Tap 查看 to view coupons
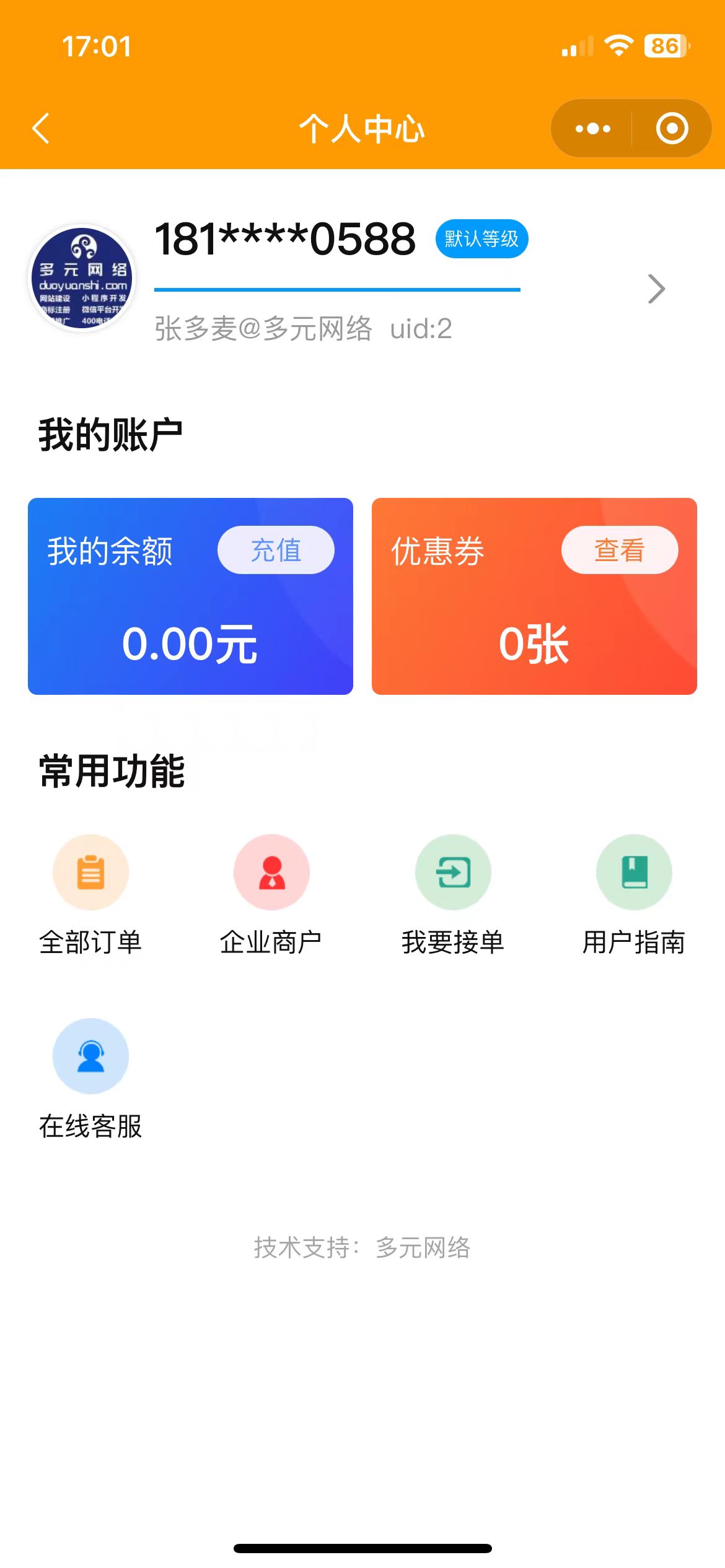Screen dimensions: 725x1568 619,550
